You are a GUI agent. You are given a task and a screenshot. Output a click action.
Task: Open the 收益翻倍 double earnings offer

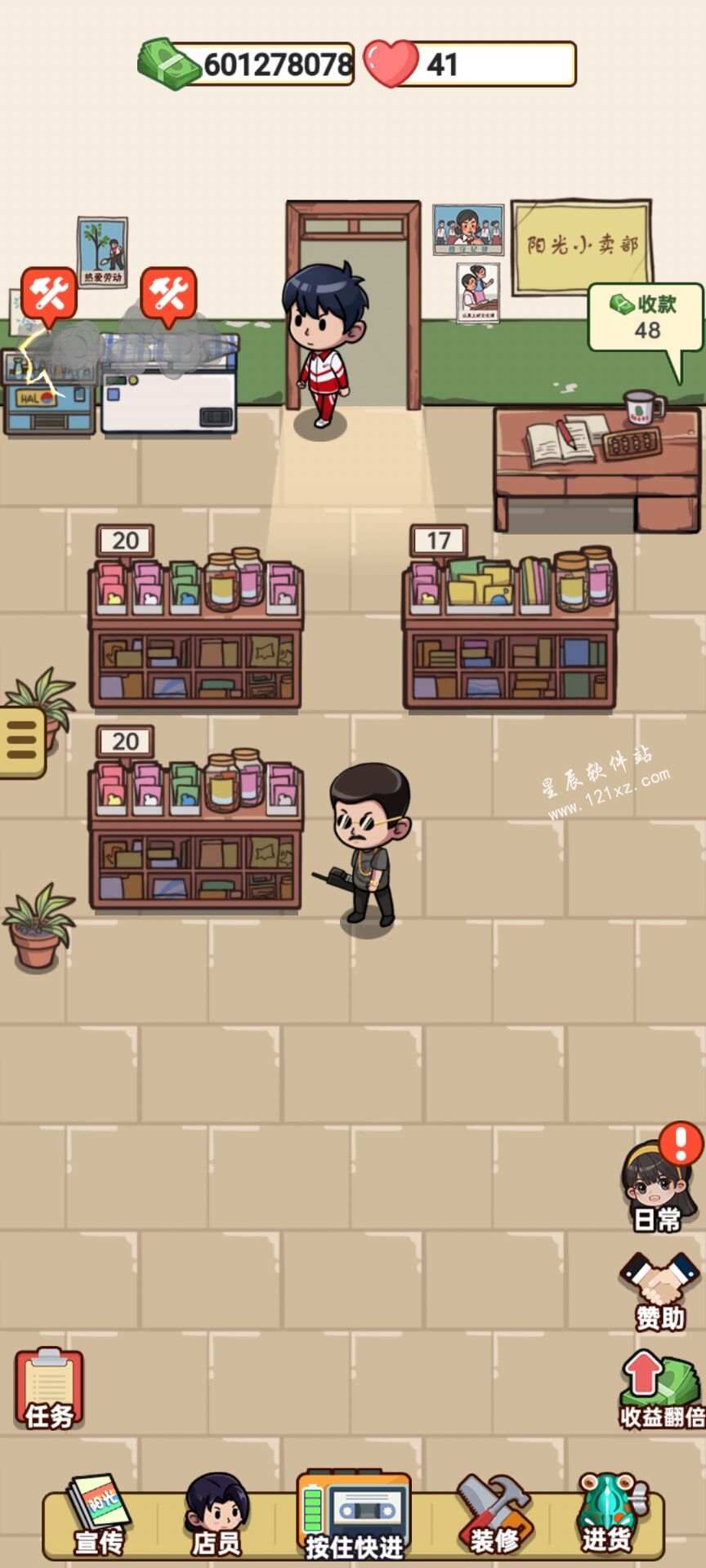coord(660,1390)
